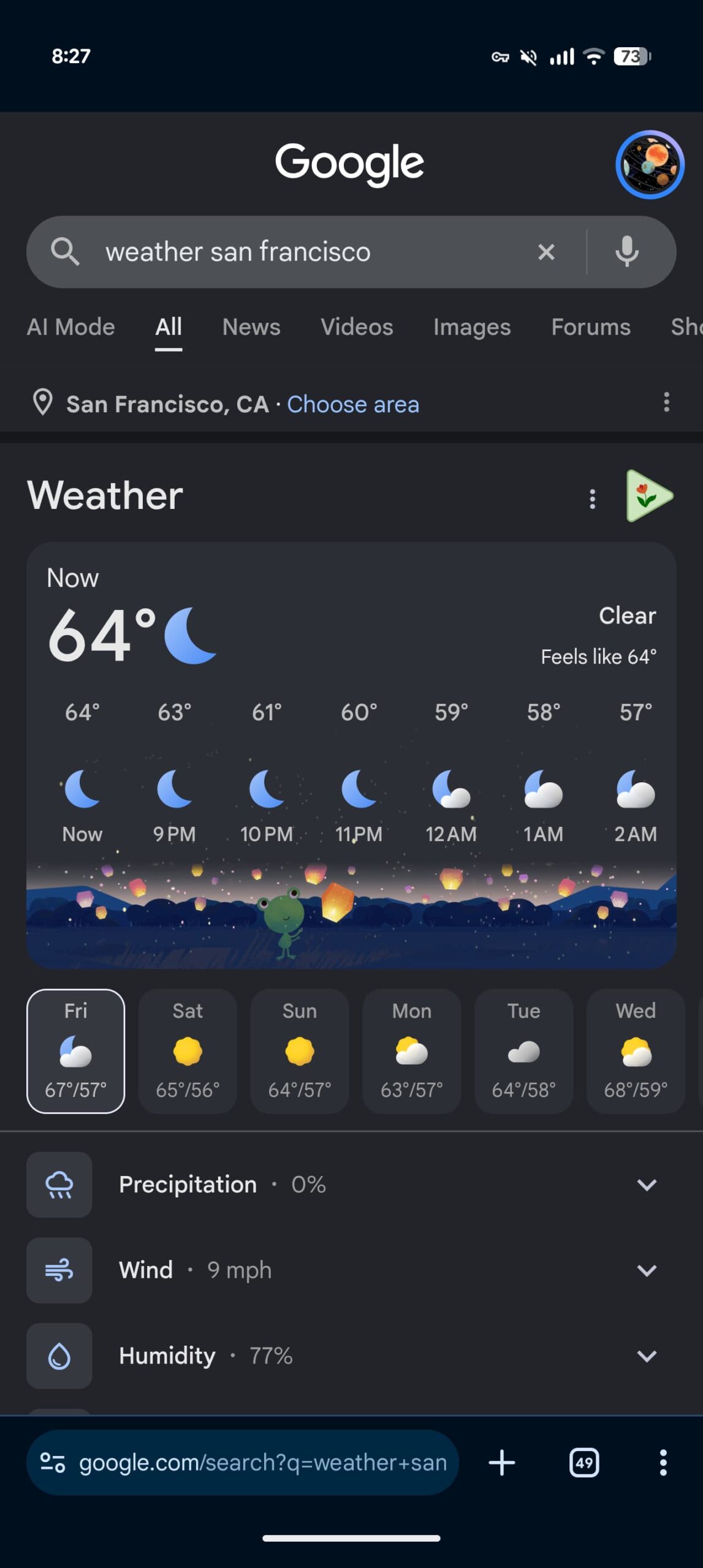Open the Videos results tab
The width and height of the screenshot is (703, 1568).
[357, 327]
